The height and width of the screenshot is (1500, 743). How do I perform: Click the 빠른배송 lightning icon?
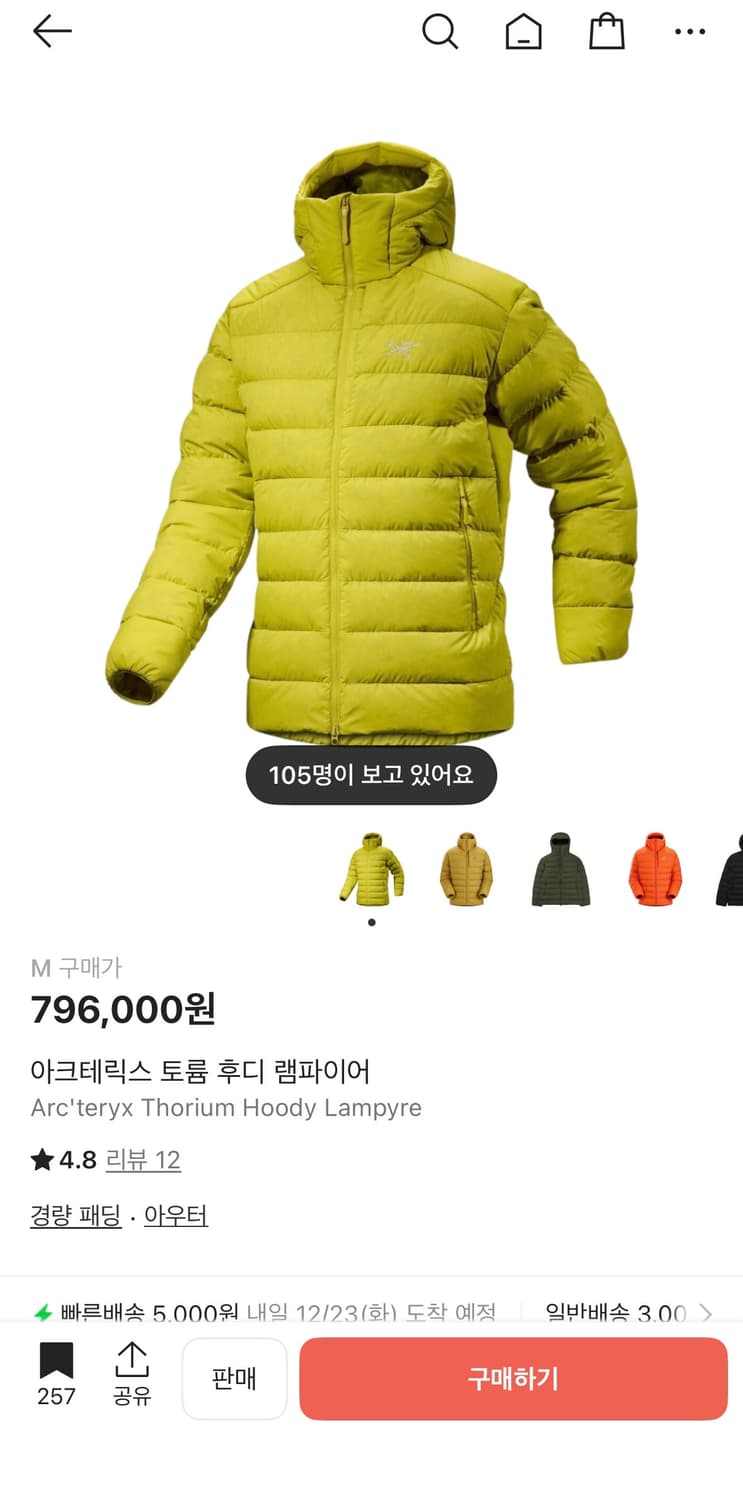[41, 1312]
